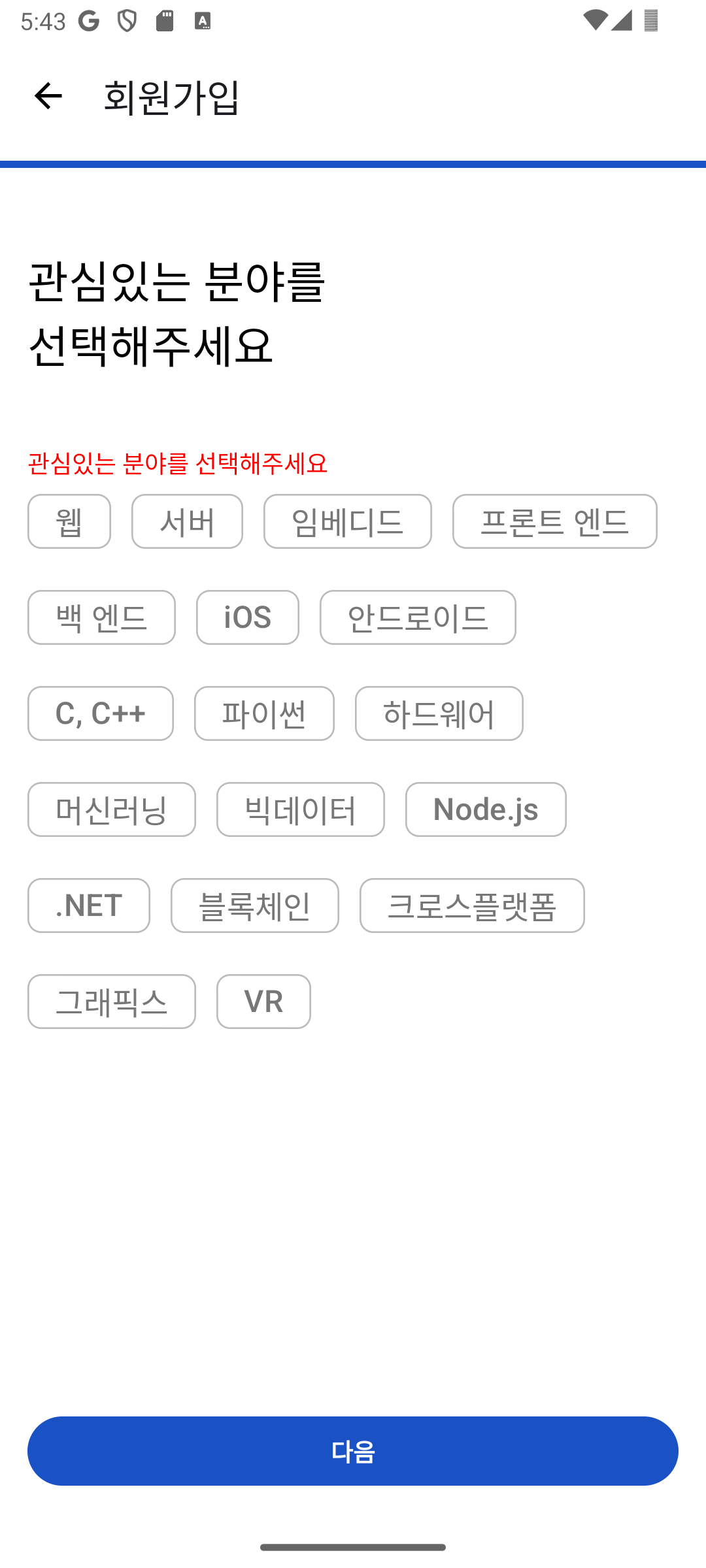Tap the 크로스플랫폼 chip
The image size is (706, 1568).
tap(472, 906)
